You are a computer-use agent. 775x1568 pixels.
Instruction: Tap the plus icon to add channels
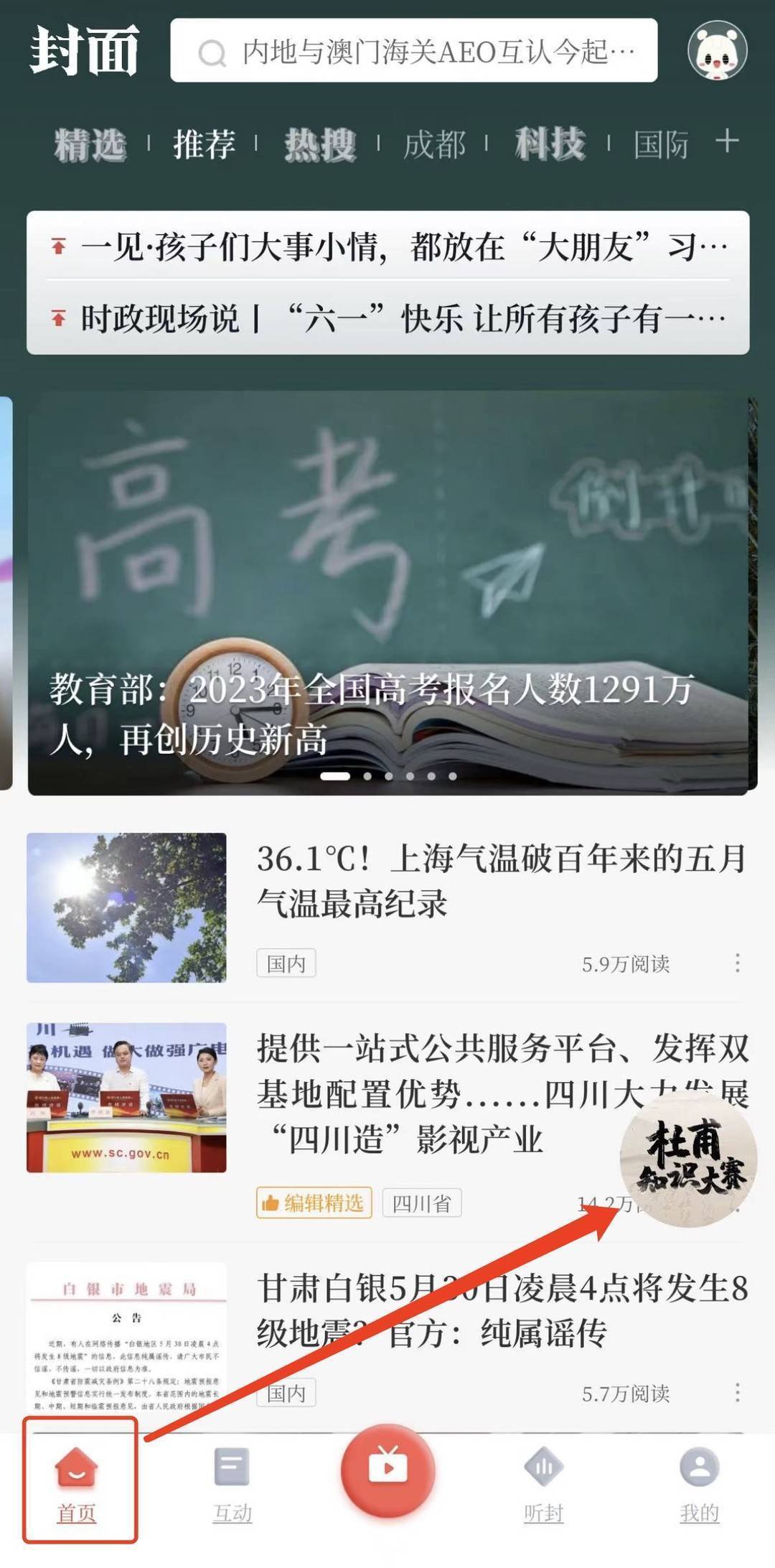coord(727,141)
